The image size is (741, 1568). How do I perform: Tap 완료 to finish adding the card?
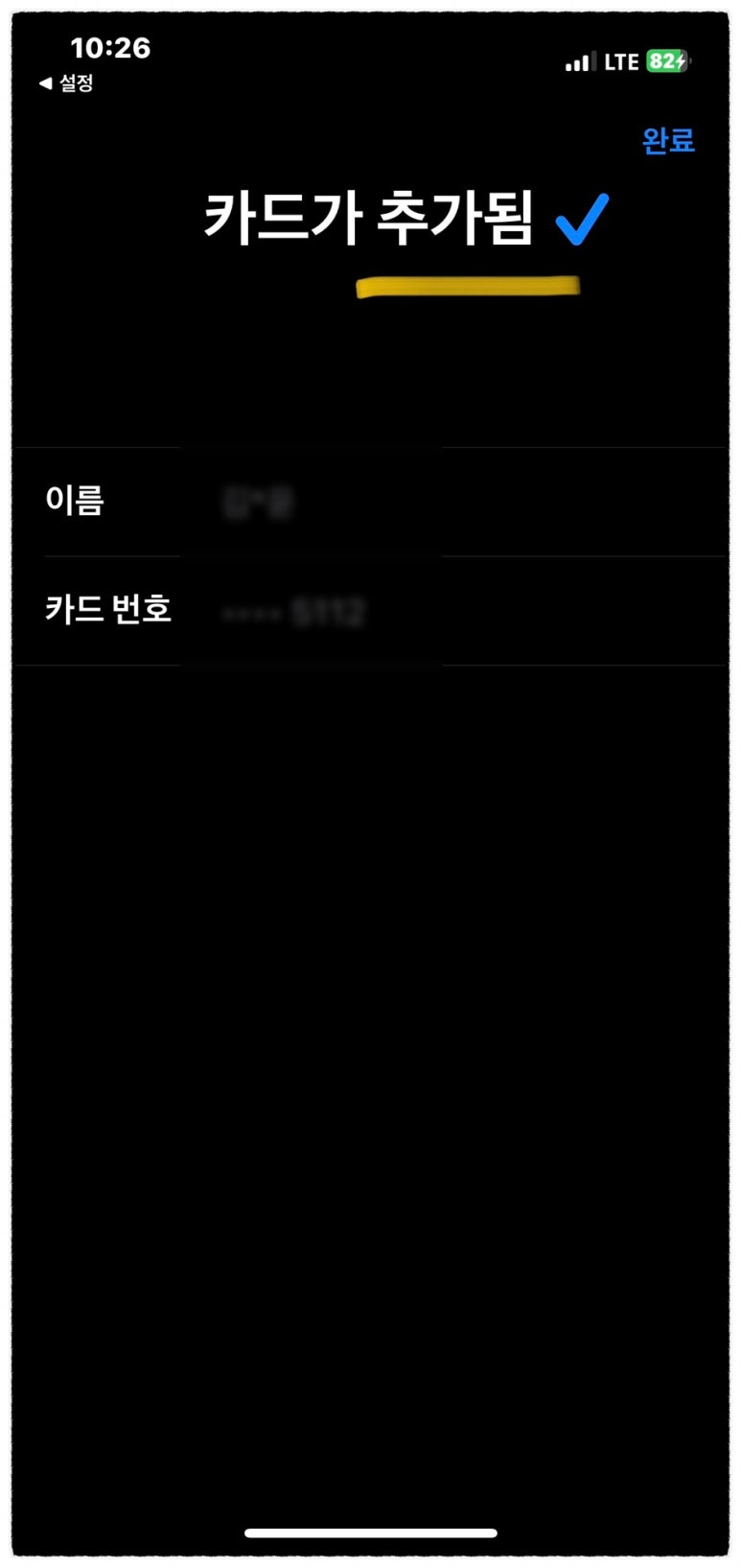pos(668,140)
